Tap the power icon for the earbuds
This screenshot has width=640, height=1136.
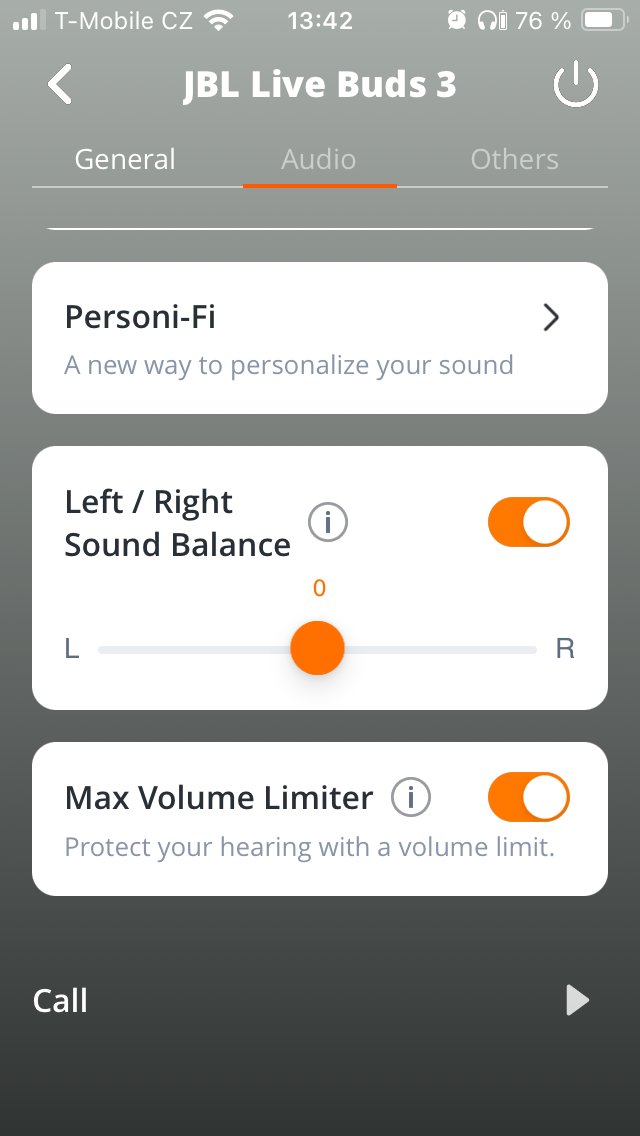click(x=576, y=86)
